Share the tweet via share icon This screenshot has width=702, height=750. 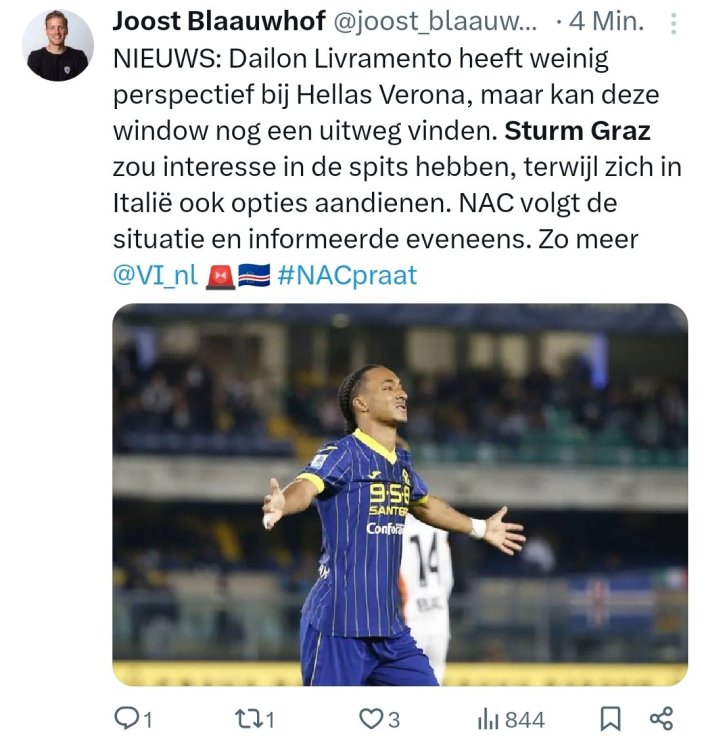661,718
